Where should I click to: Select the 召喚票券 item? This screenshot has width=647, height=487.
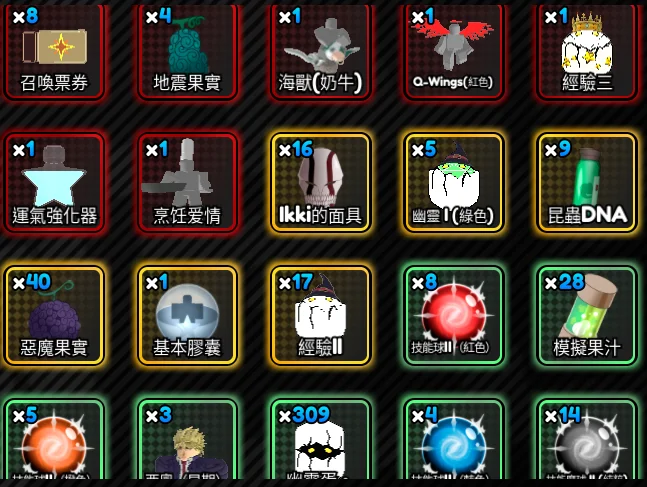point(52,50)
